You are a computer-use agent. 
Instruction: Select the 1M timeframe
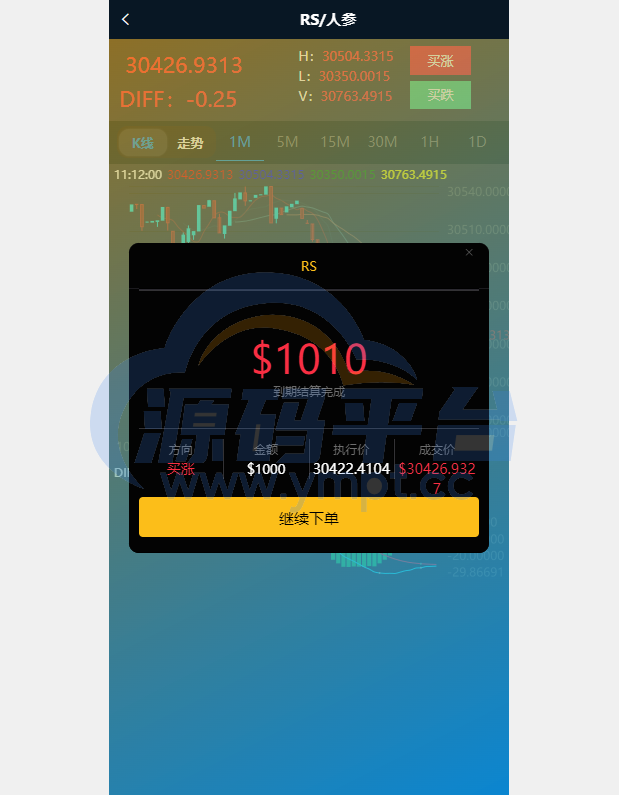[240, 142]
